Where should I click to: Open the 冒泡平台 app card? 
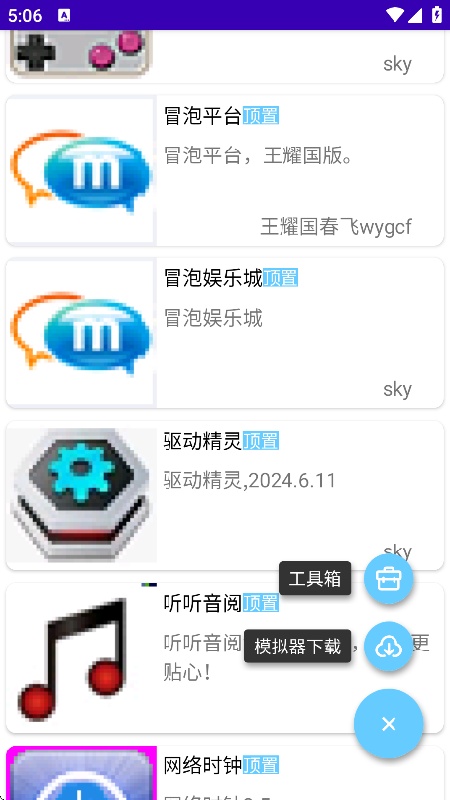point(224,170)
